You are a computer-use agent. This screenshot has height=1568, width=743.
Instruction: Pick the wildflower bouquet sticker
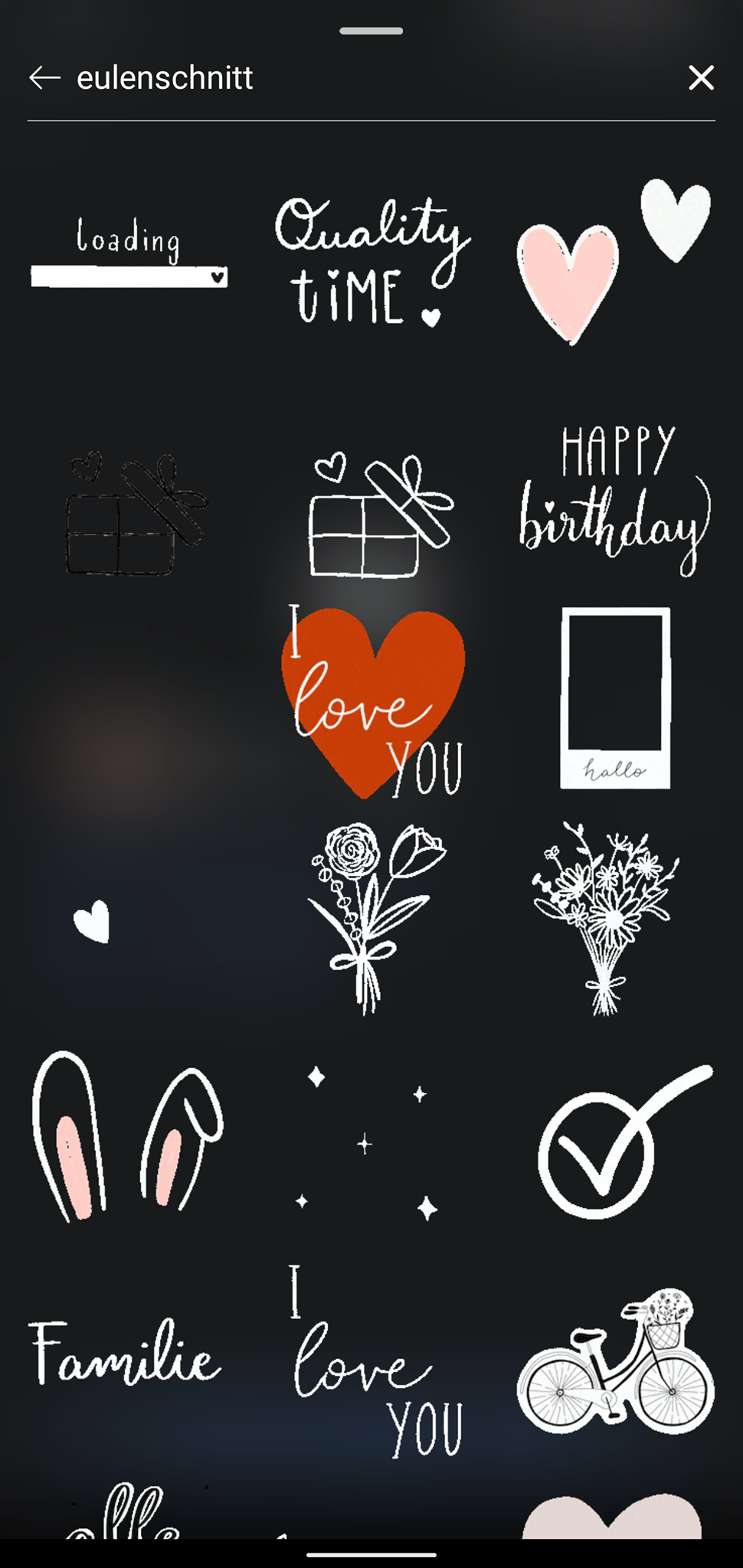point(605,919)
